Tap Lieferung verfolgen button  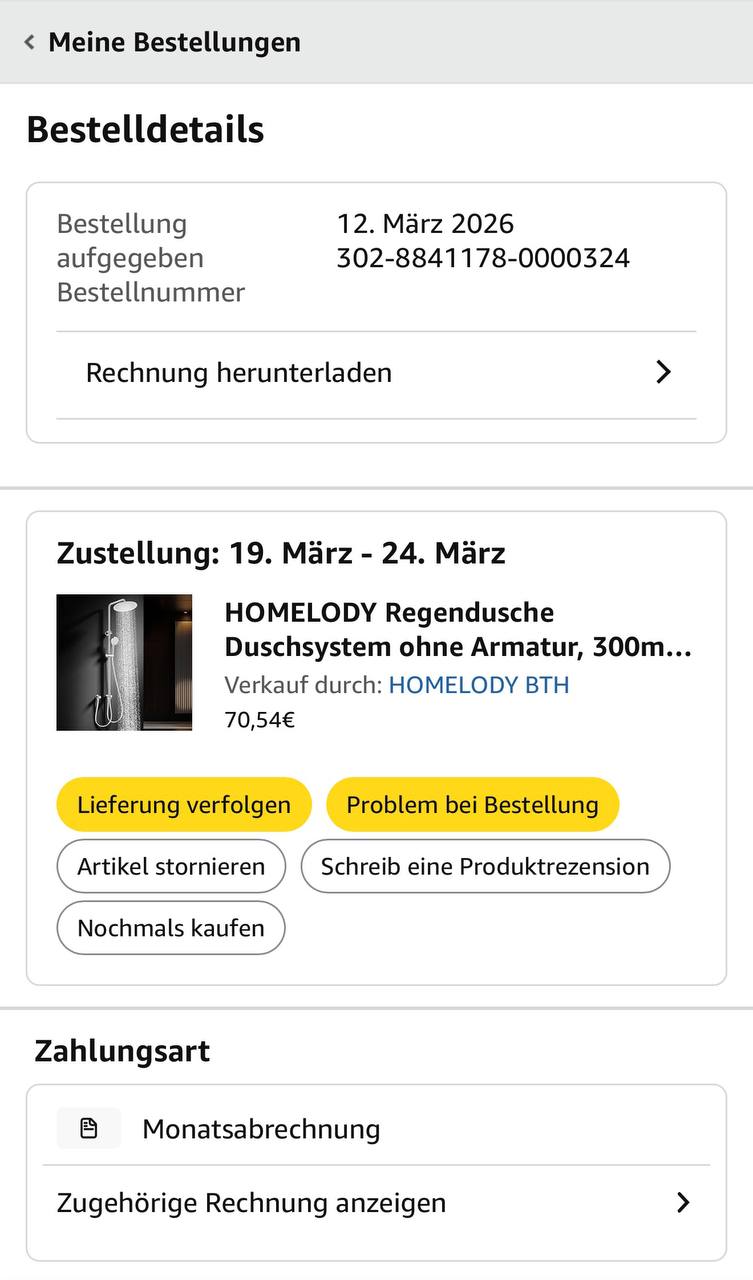tap(184, 805)
